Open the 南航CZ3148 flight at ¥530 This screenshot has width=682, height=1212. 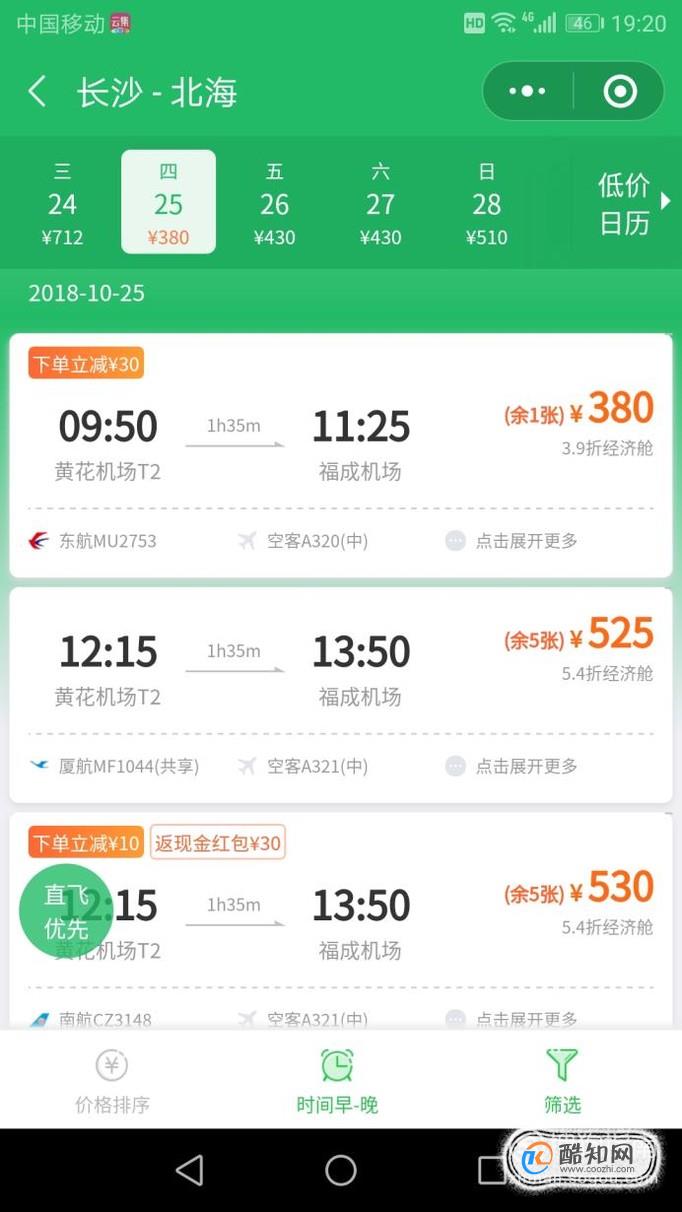tap(341, 921)
